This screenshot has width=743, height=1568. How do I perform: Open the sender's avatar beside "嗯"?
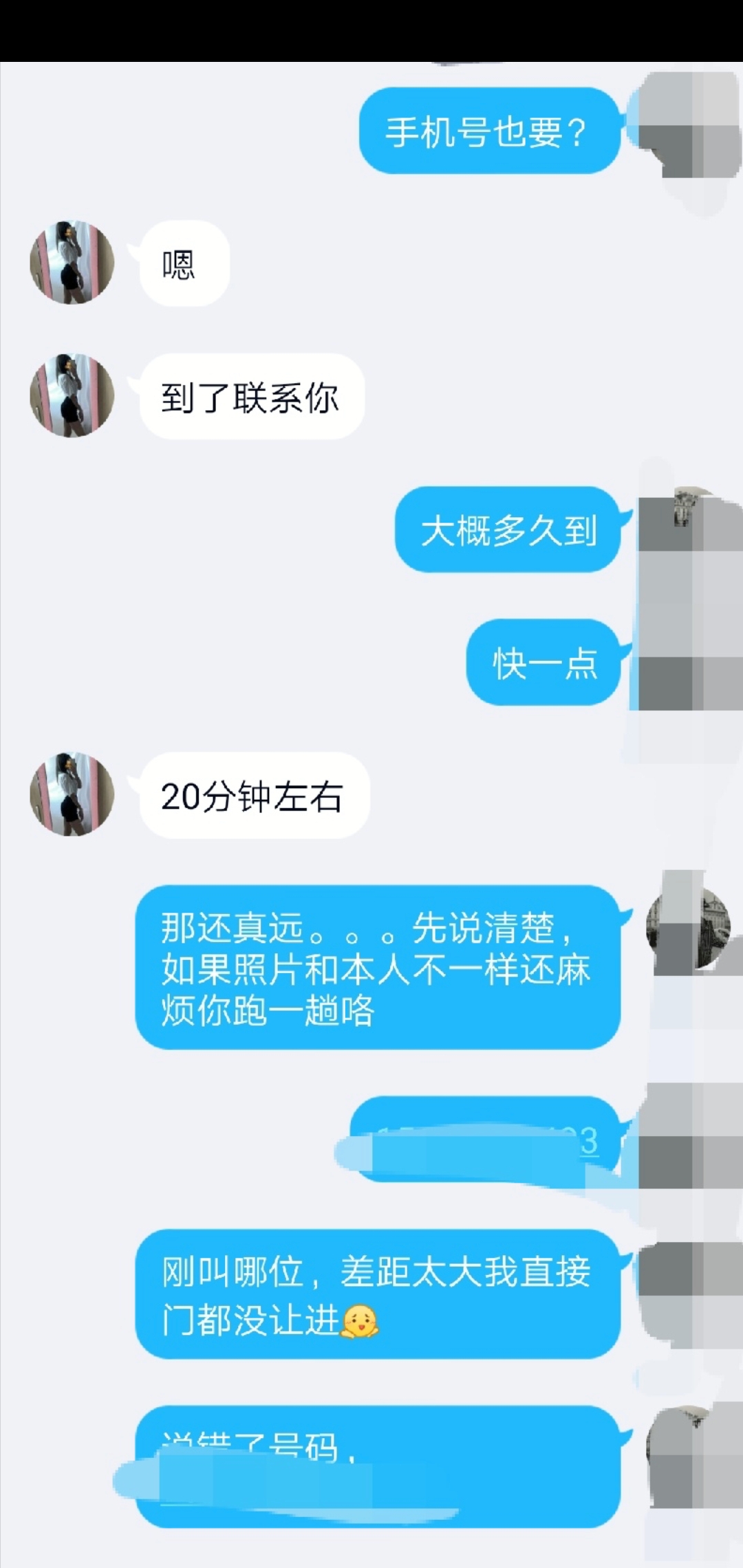(x=72, y=262)
